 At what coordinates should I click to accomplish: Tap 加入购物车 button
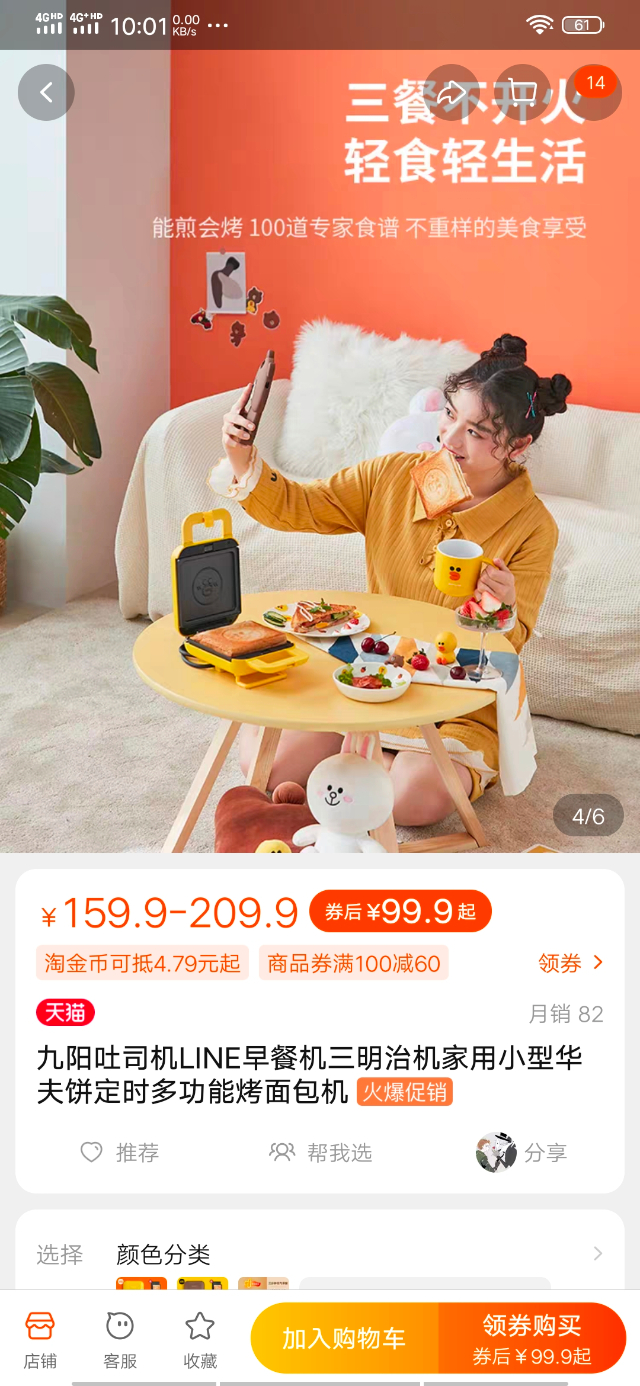[x=344, y=1338]
